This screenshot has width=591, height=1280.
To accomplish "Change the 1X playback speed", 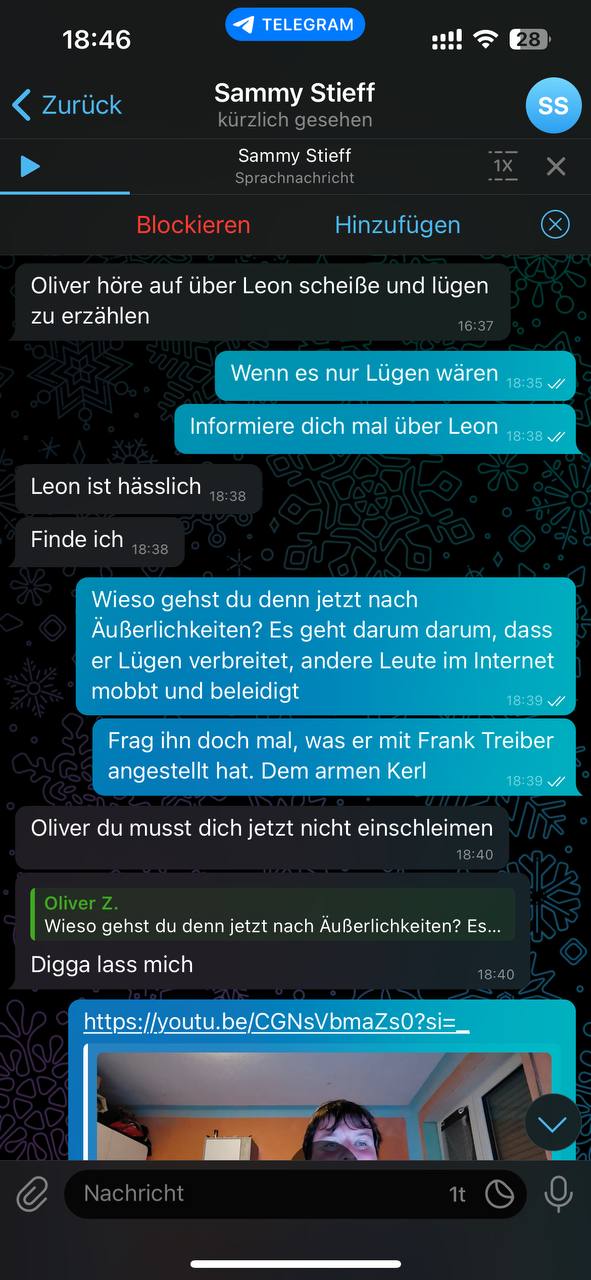I will (503, 166).
